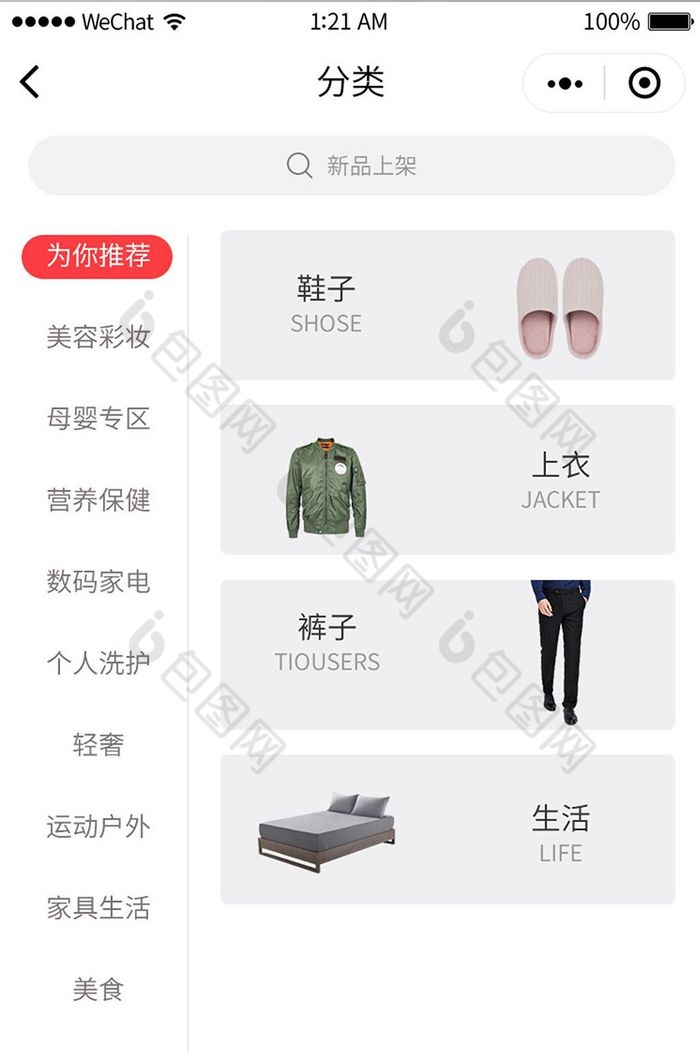This screenshot has height=1053, width=700.
Task: View the 裤子 trousers card
Action: [x=447, y=655]
